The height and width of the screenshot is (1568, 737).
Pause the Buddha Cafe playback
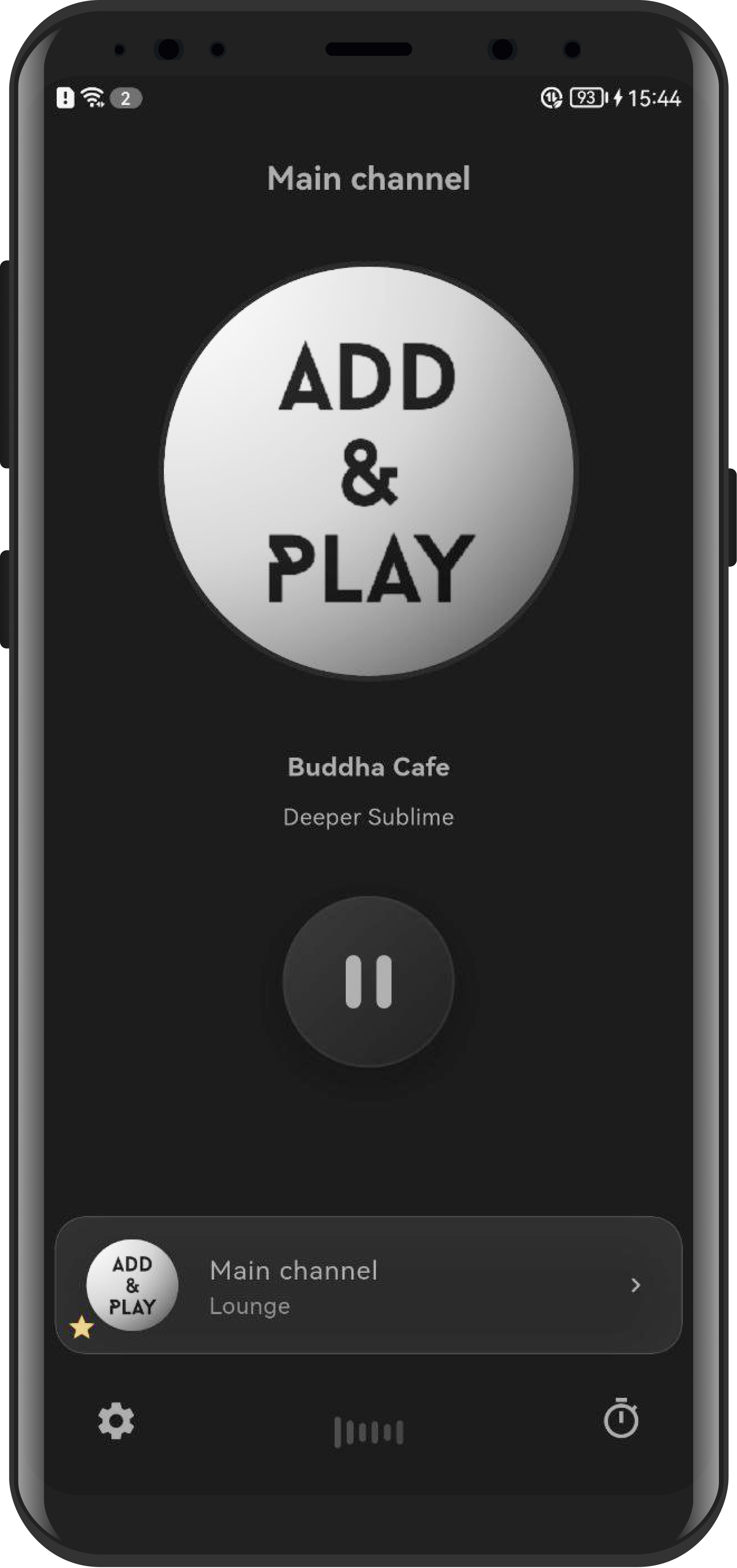tap(368, 981)
